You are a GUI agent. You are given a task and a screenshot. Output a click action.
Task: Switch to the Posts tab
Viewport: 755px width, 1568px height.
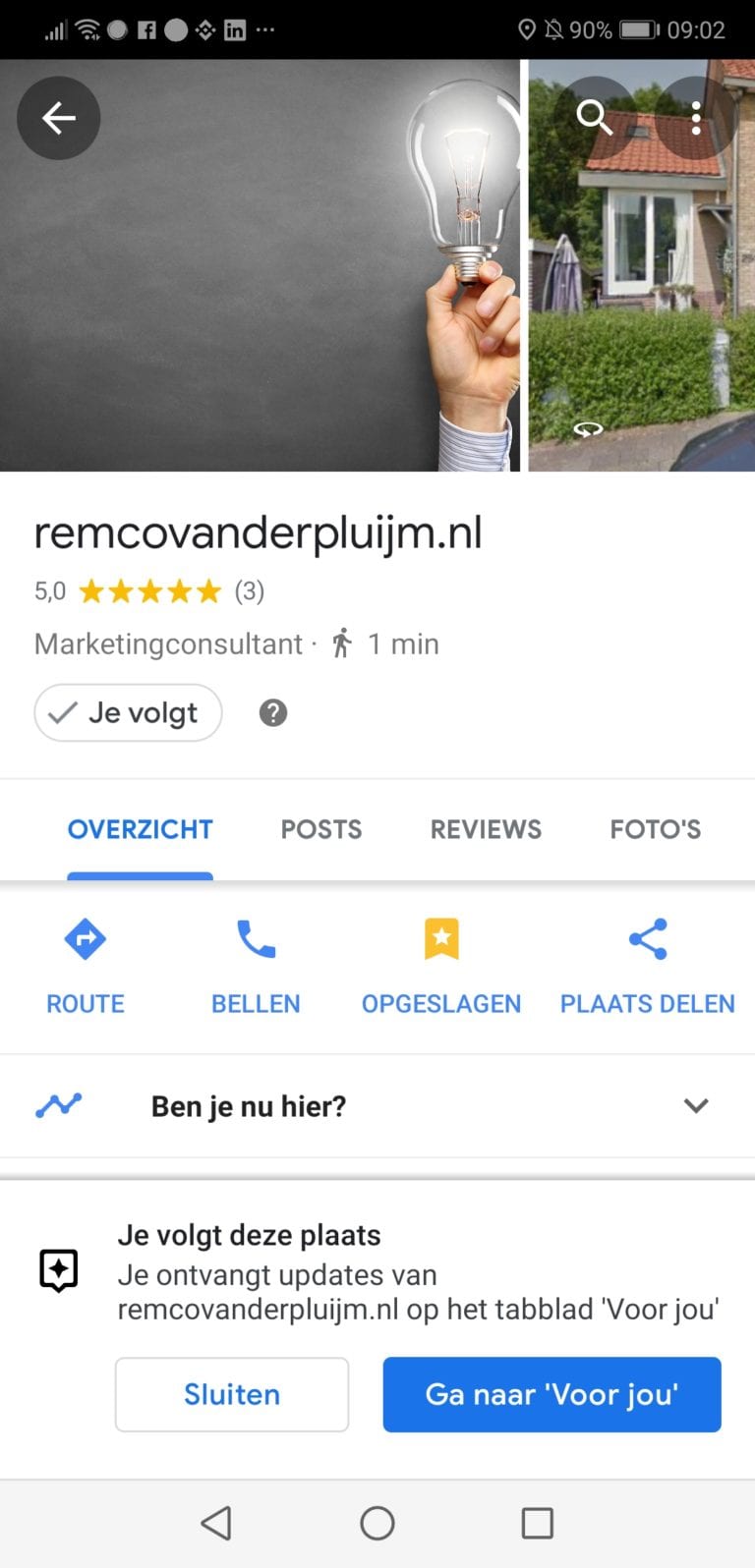click(x=321, y=830)
